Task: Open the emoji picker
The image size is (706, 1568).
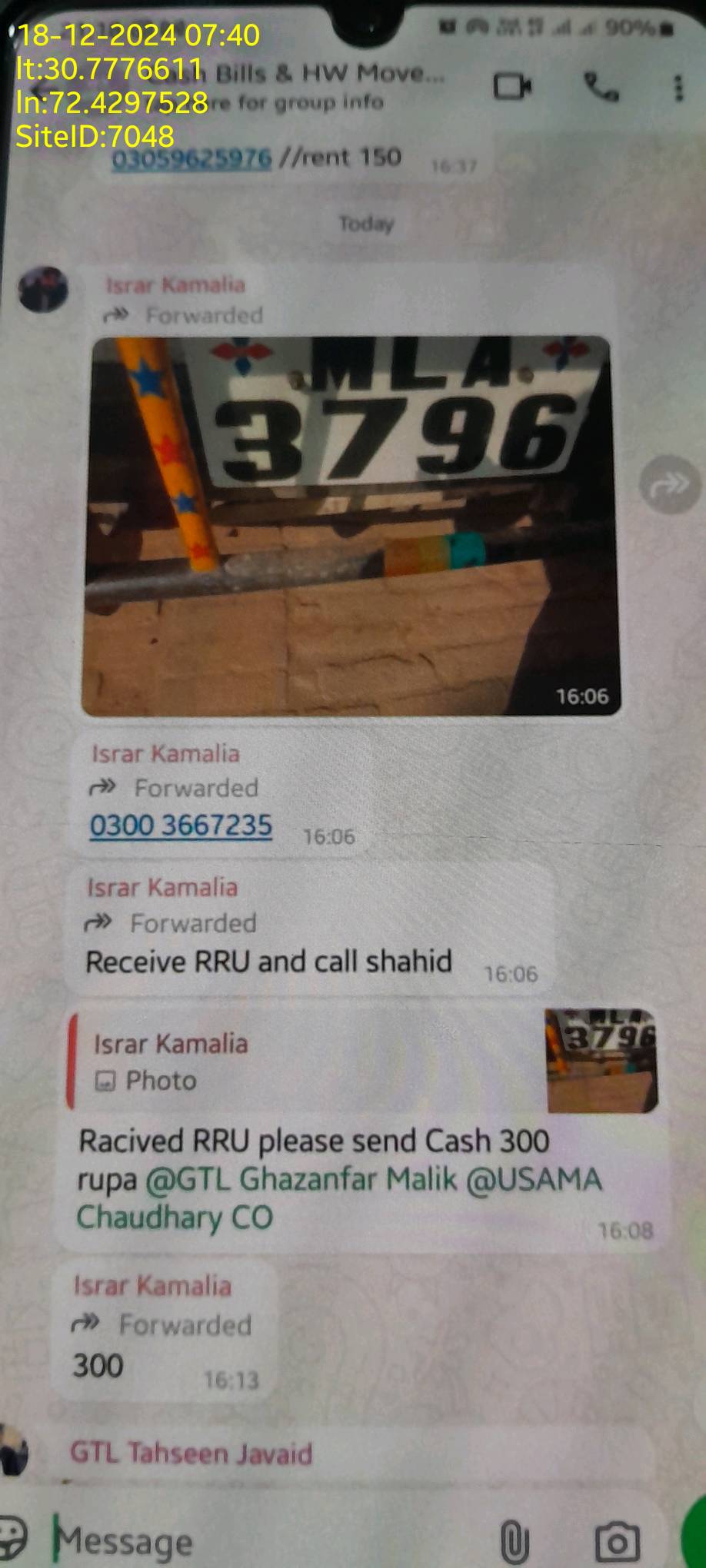Action: [12, 1537]
